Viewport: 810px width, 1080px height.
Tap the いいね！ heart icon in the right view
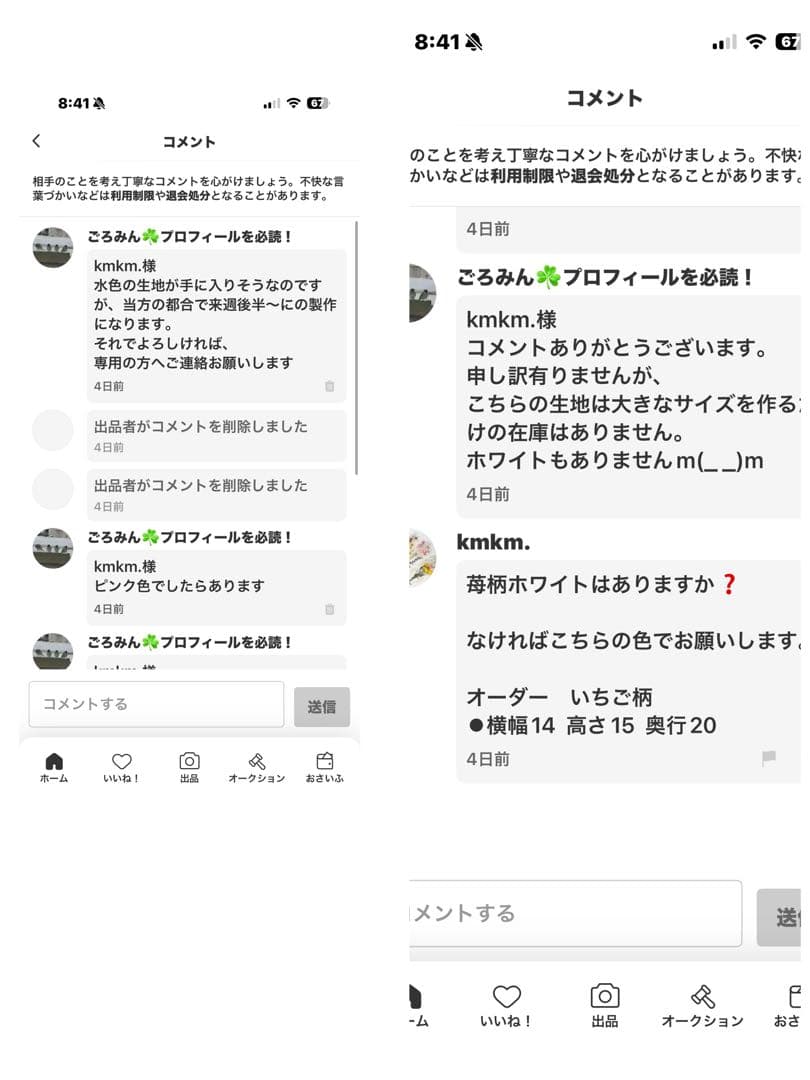click(x=507, y=997)
